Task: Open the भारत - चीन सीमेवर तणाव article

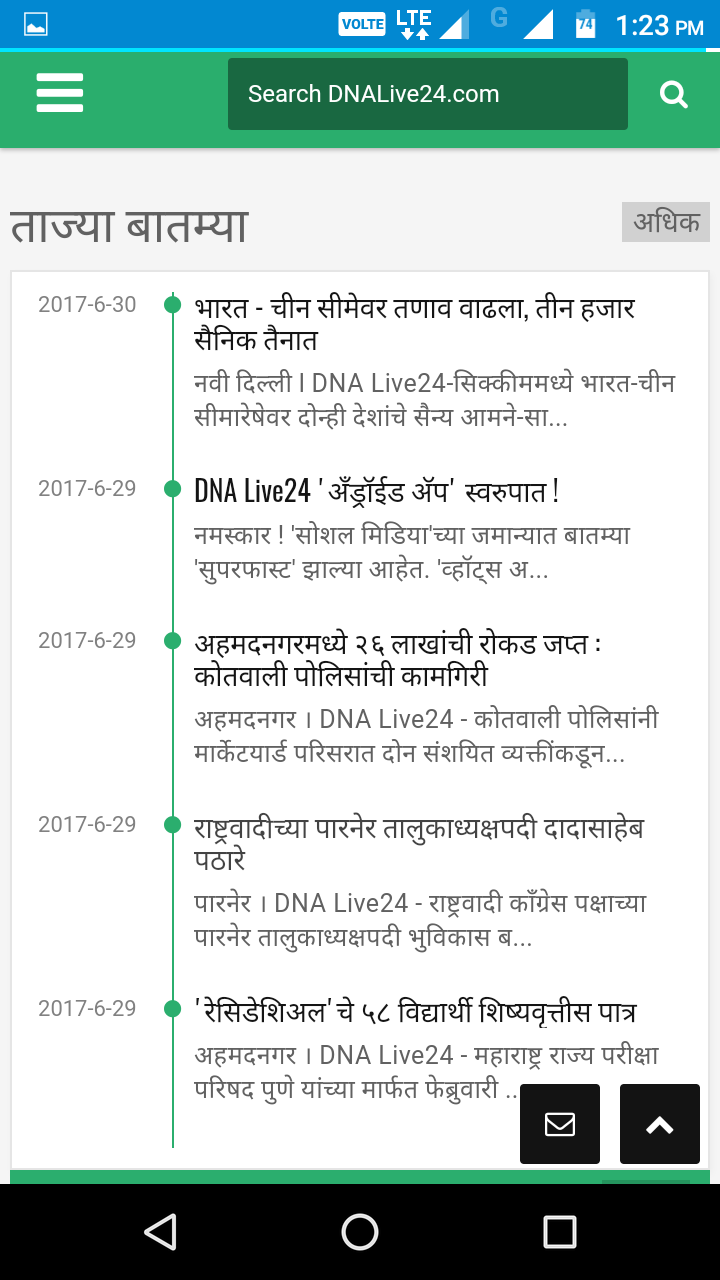Action: coord(415,324)
